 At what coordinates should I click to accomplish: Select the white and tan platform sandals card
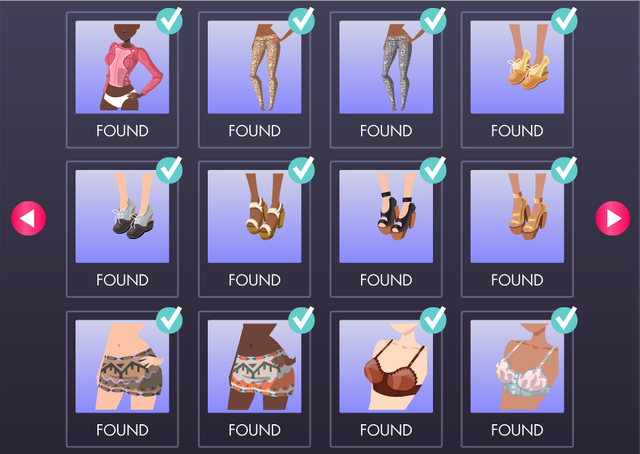tap(254, 229)
